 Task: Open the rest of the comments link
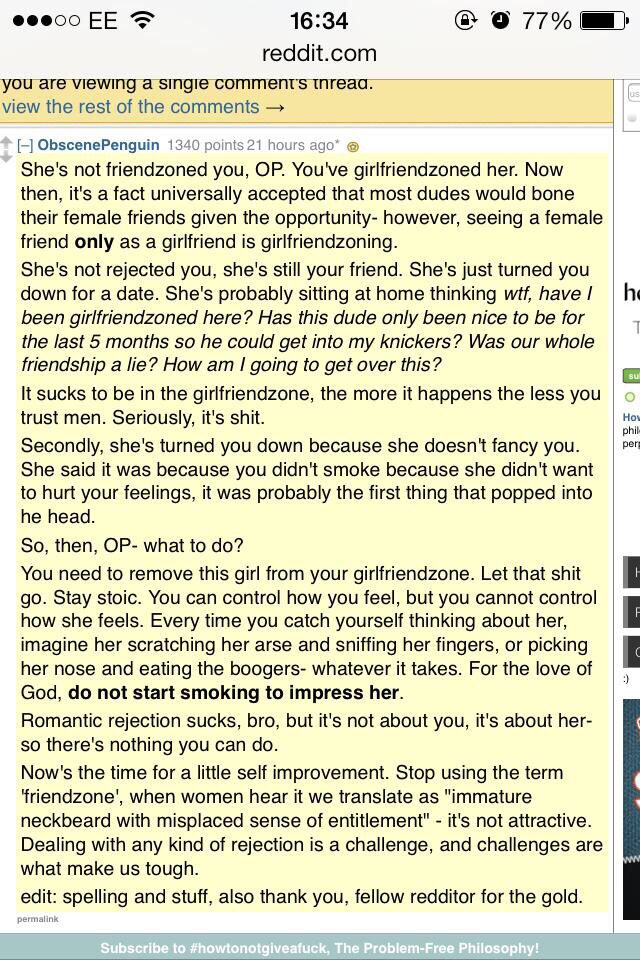(144, 107)
